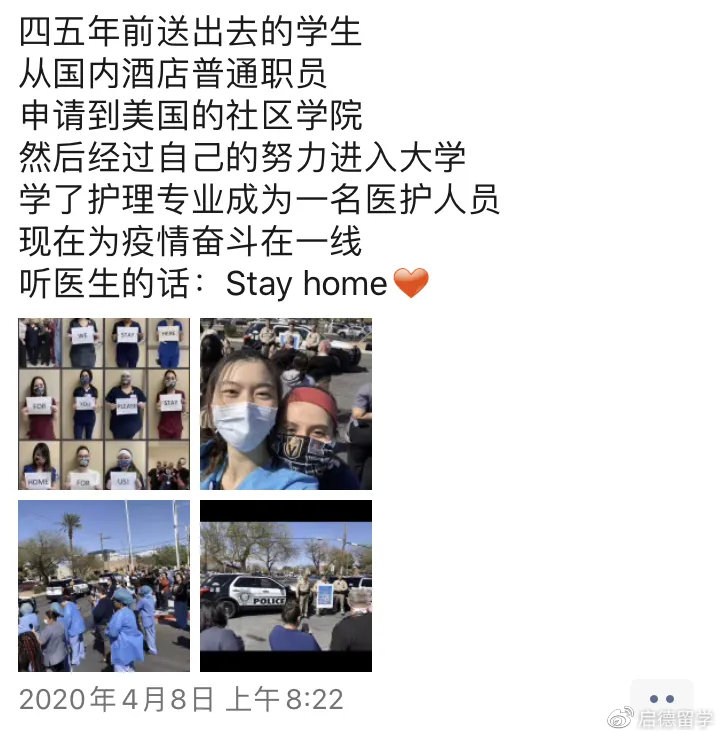Open the nurses holding signs photo collage
The image size is (722, 737).
tap(104, 404)
